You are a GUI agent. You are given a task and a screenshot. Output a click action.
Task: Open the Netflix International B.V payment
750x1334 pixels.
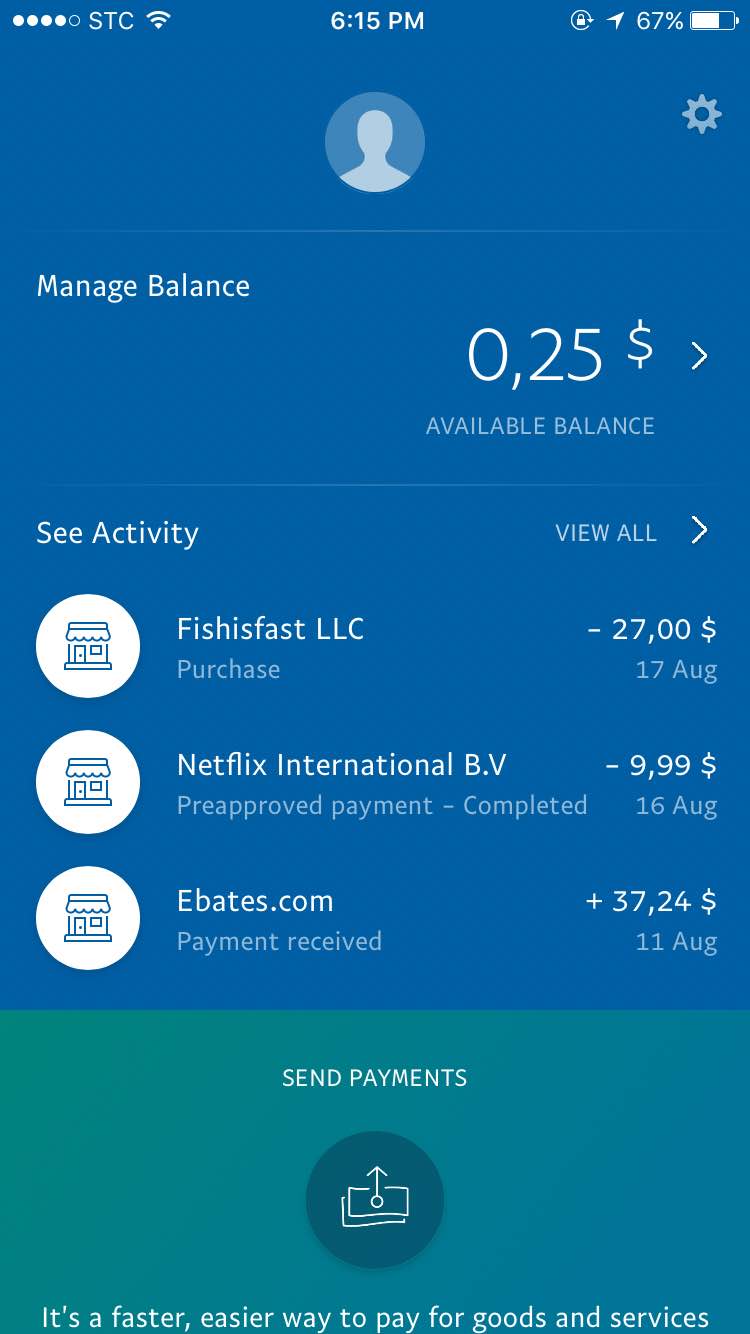pos(375,783)
